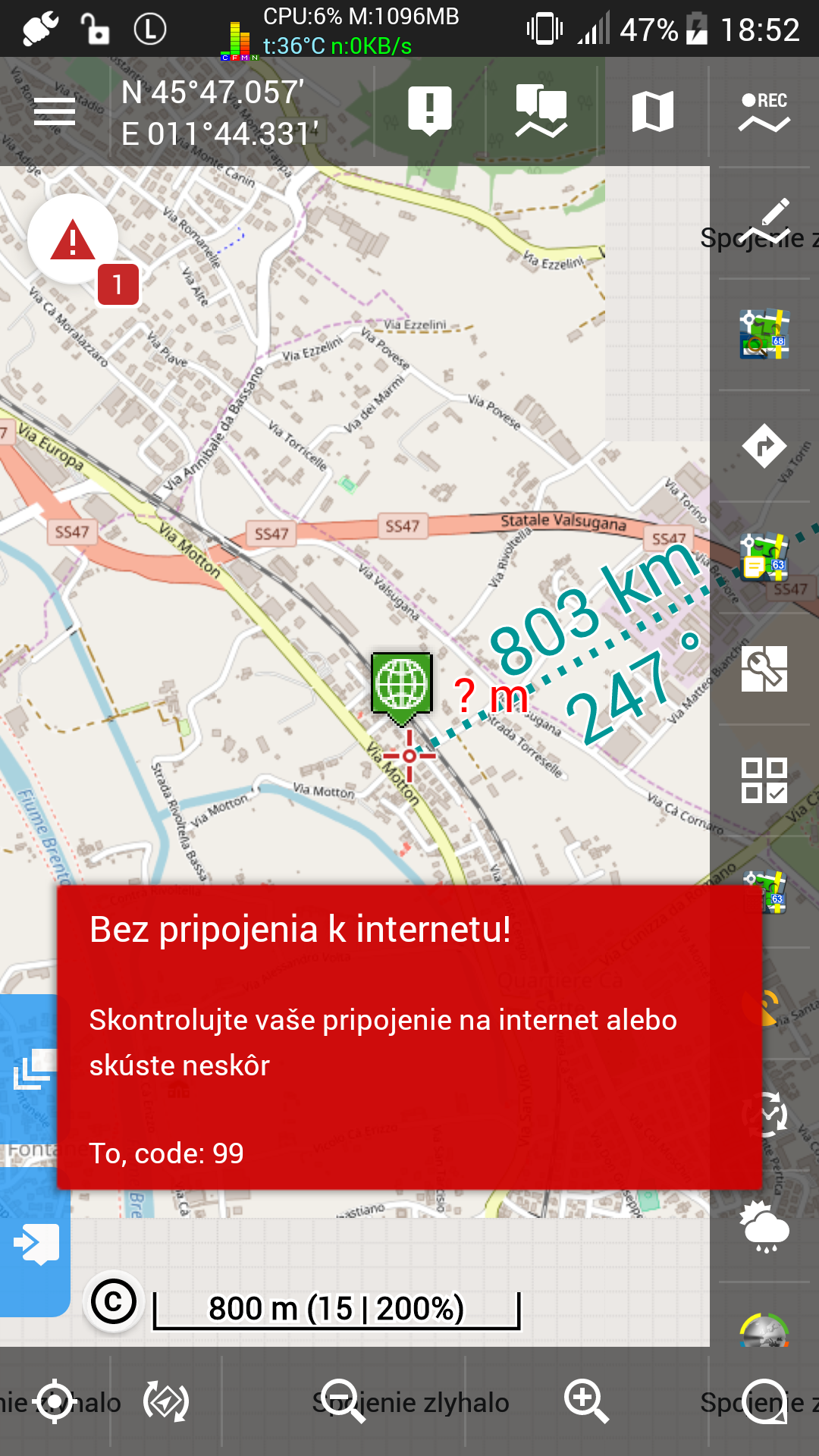Screen dimensions: 819x1456
Task: Open the grid checklist icon
Action: coord(764,780)
